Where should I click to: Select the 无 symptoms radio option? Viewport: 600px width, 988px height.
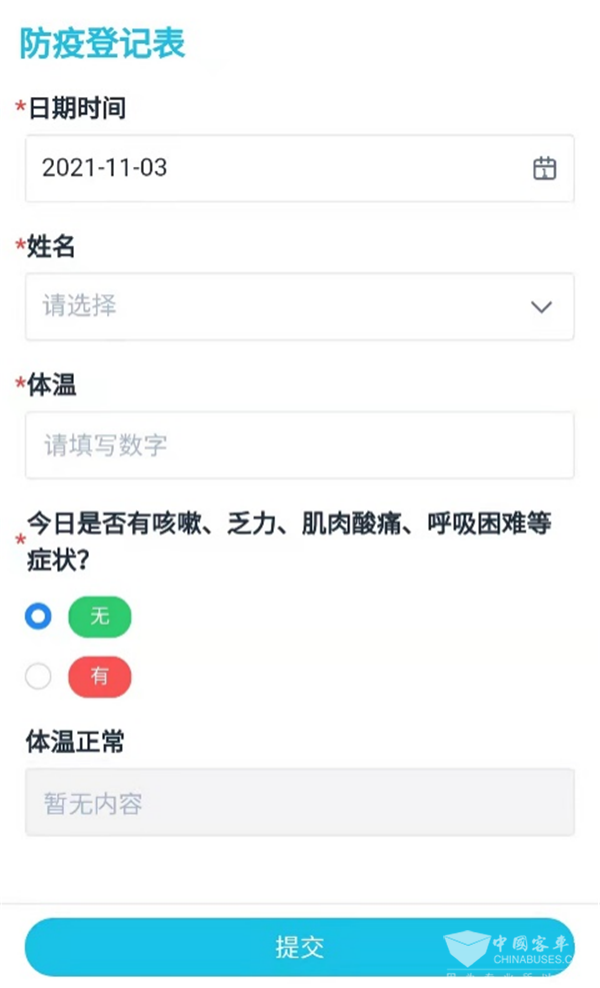(39, 616)
